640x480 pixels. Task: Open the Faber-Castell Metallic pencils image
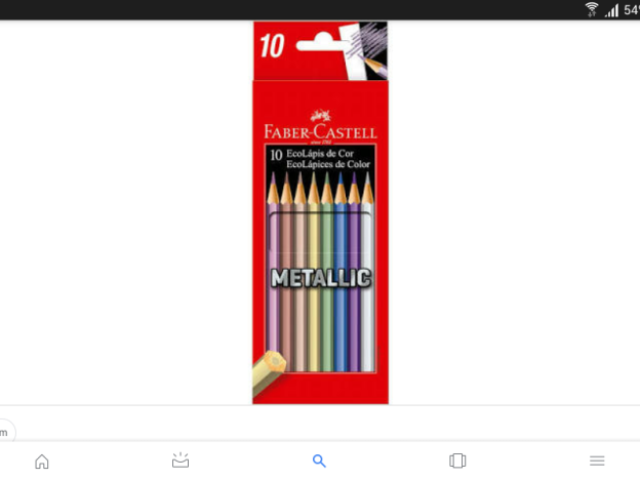coord(320,212)
